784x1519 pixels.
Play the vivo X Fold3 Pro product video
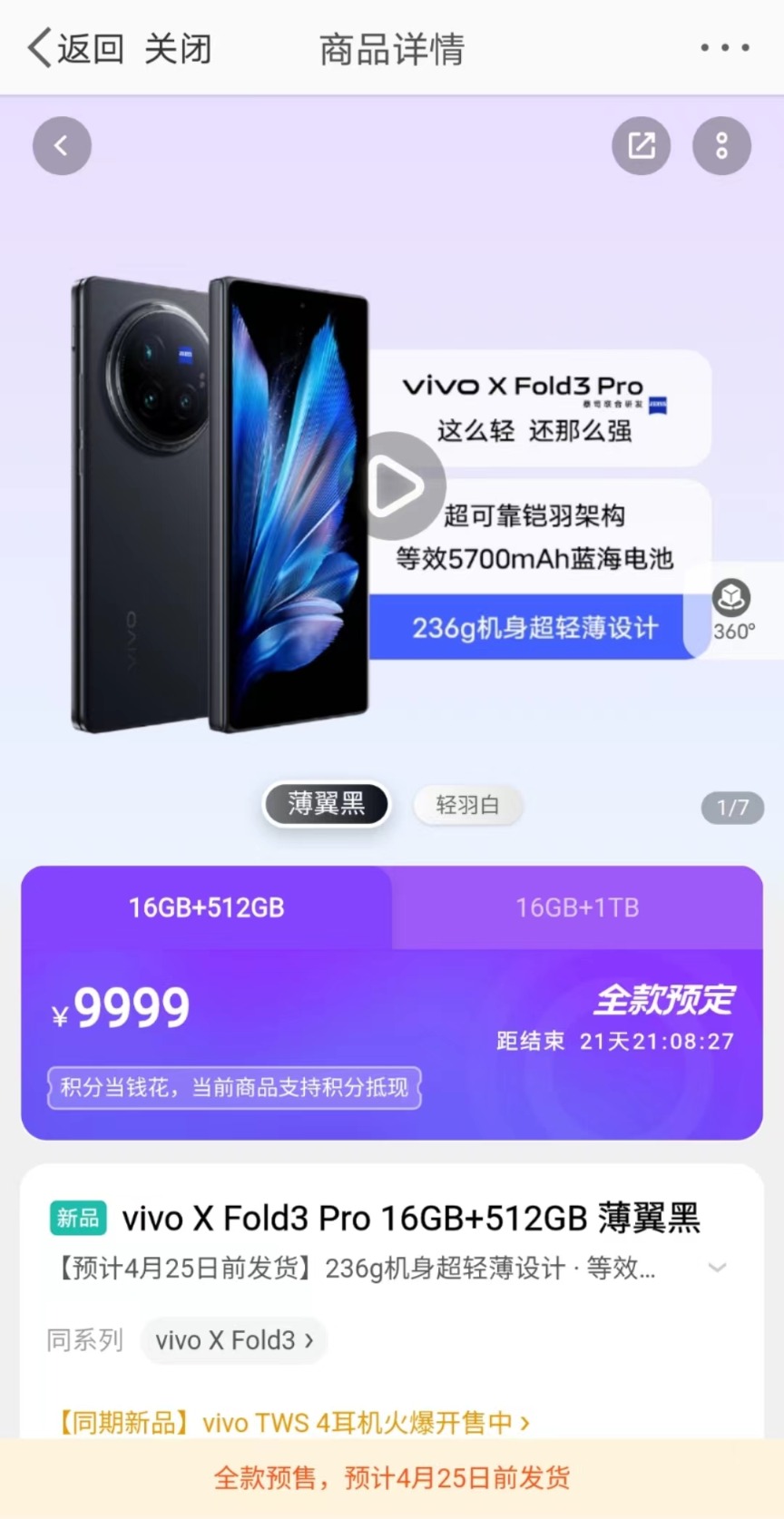point(396,487)
